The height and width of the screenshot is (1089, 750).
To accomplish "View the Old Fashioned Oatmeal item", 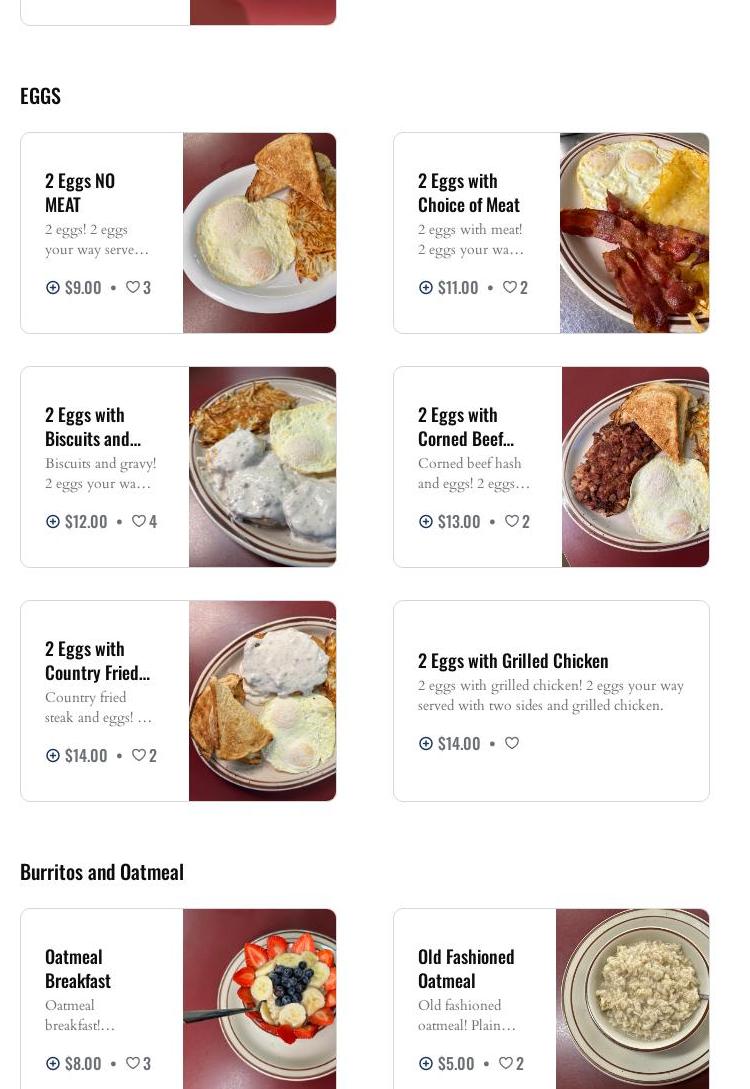I will [x=465, y=968].
